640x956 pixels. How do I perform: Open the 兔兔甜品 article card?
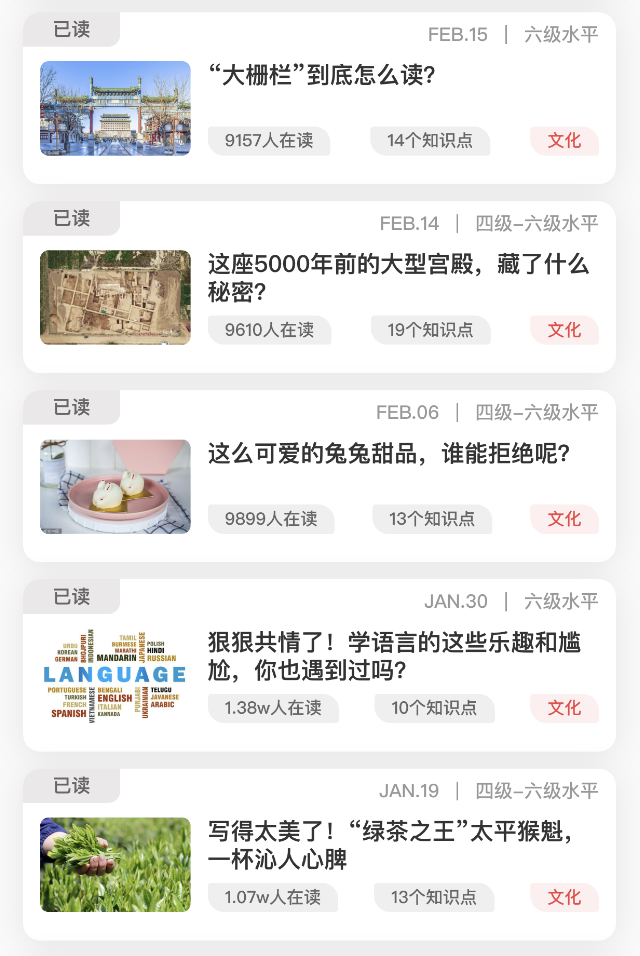[x=388, y=454]
